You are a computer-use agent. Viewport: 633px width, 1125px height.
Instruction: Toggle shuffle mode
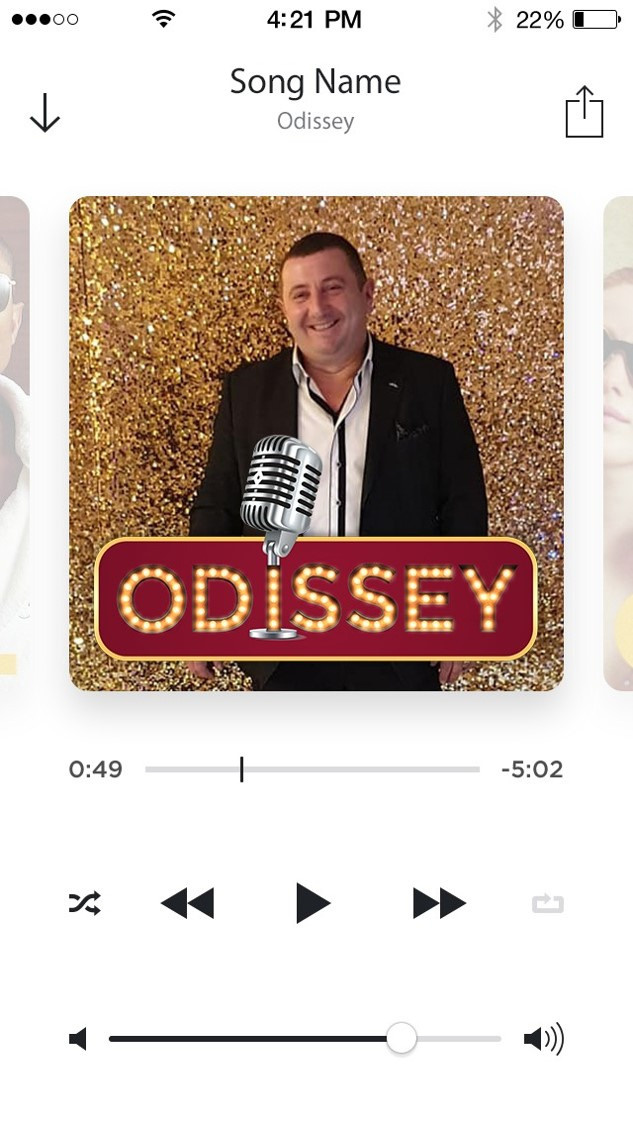[84, 904]
